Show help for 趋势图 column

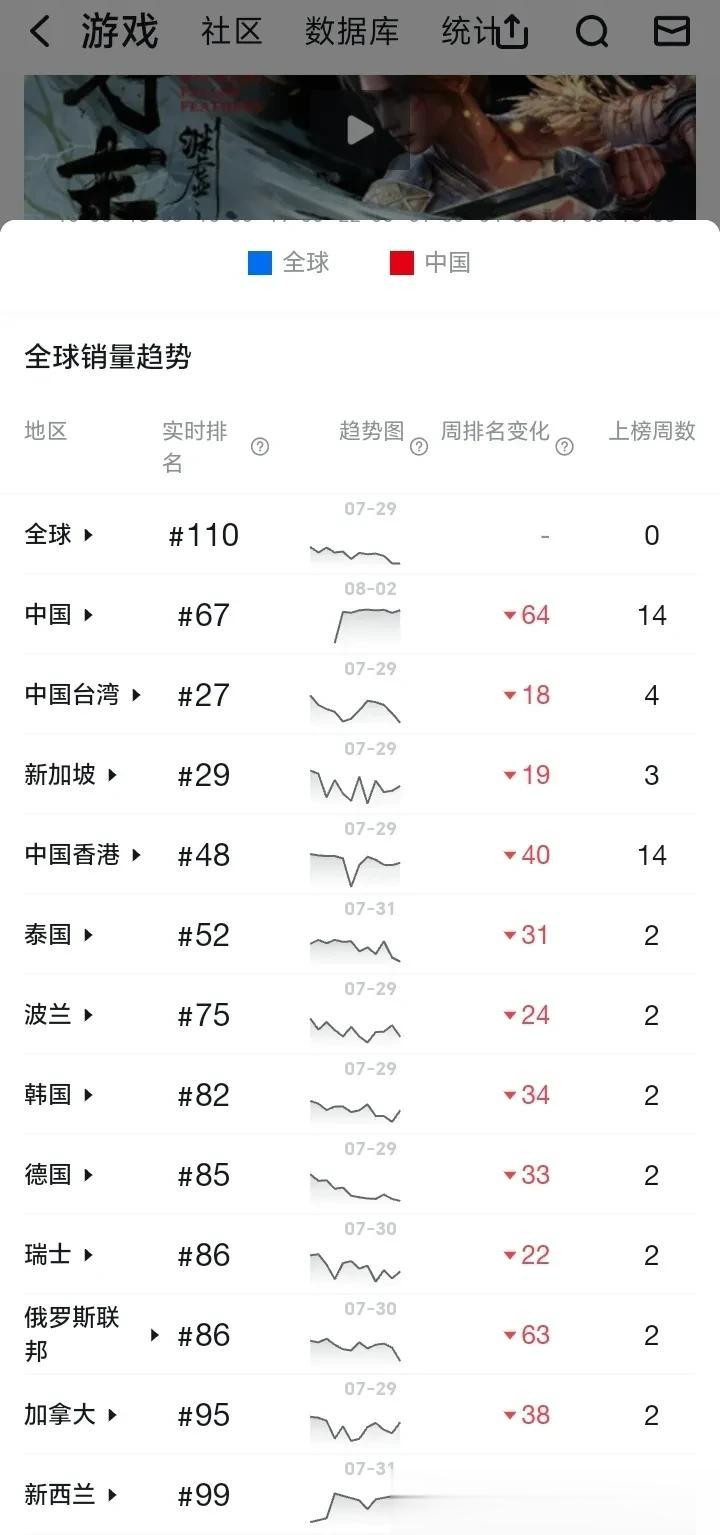419,447
